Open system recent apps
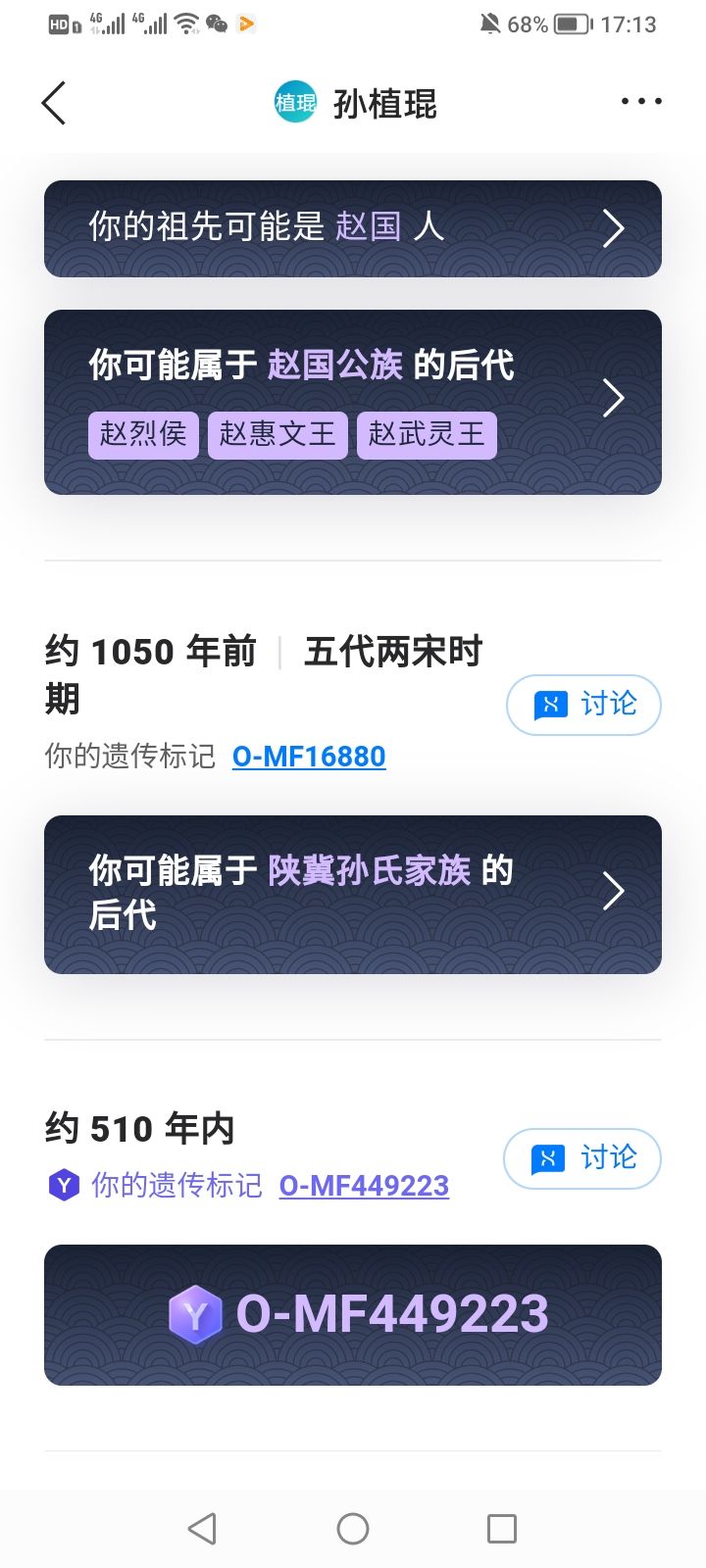The height and width of the screenshot is (1568, 706). click(502, 1528)
